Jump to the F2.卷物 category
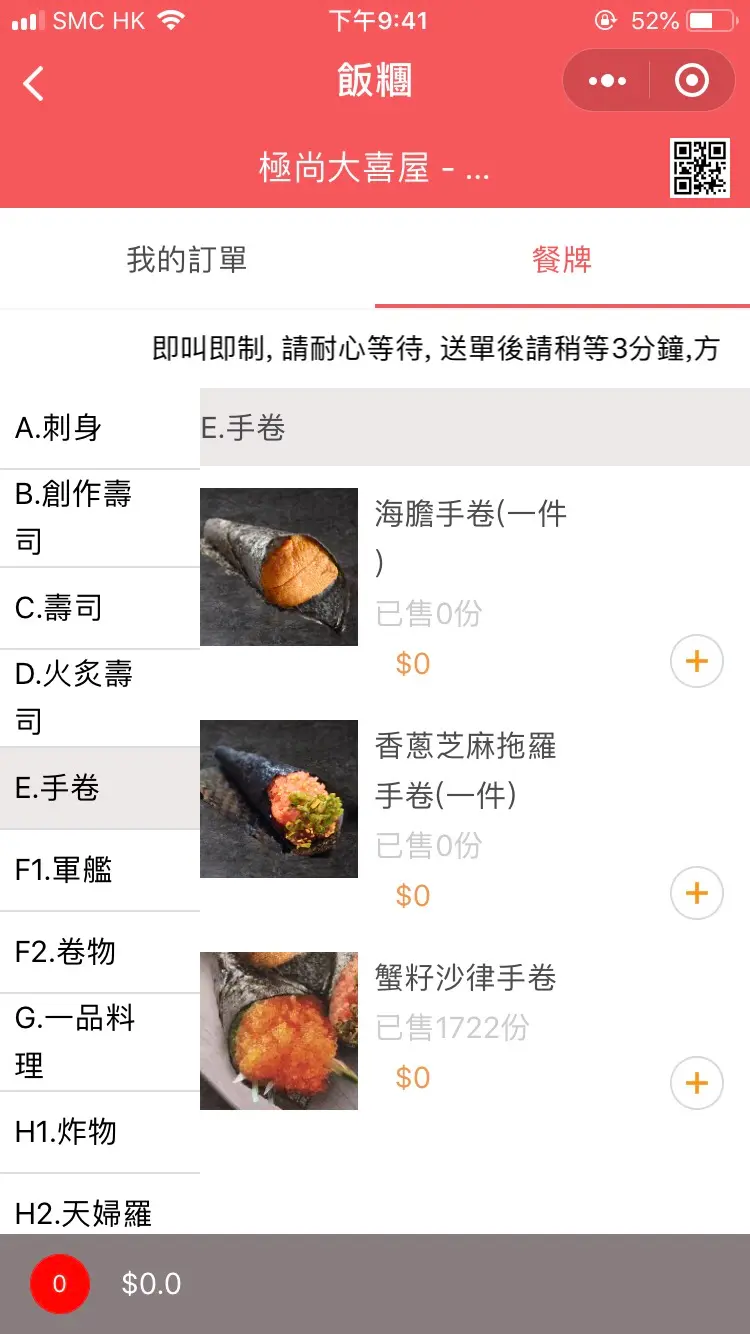The image size is (750, 1334). click(x=100, y=952)
